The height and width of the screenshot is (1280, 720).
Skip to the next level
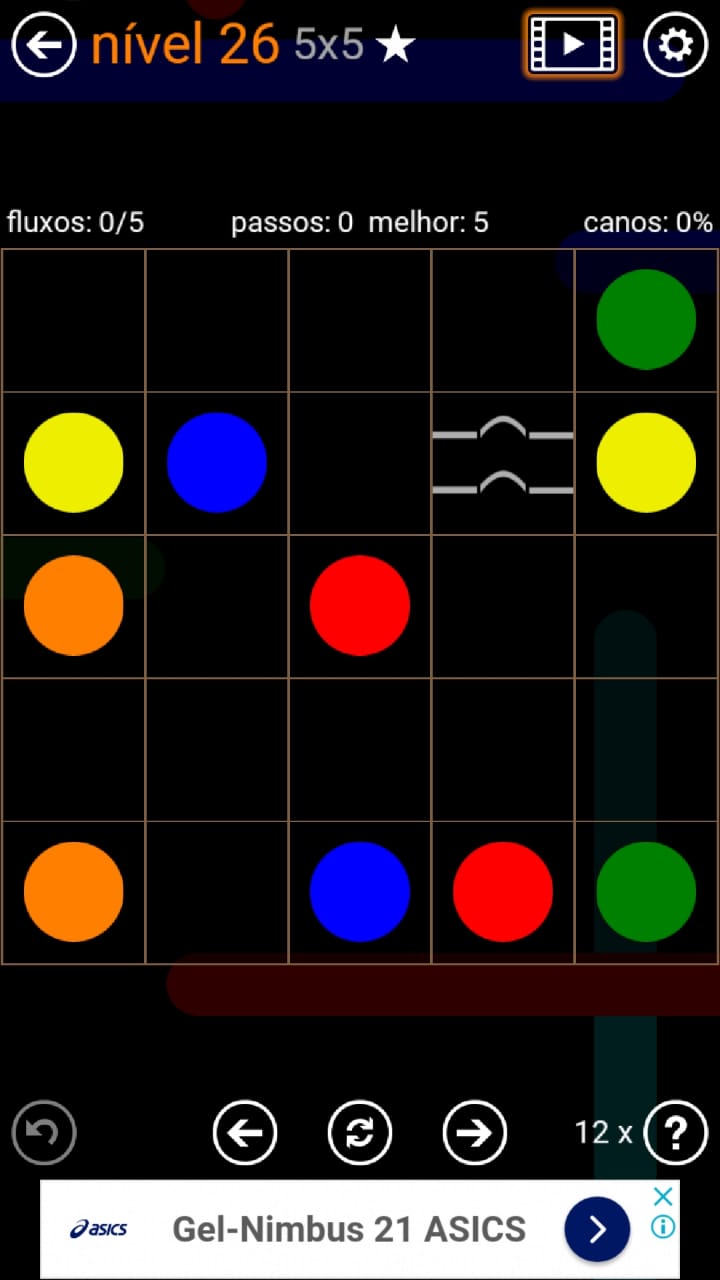[x=475, y=1132]
